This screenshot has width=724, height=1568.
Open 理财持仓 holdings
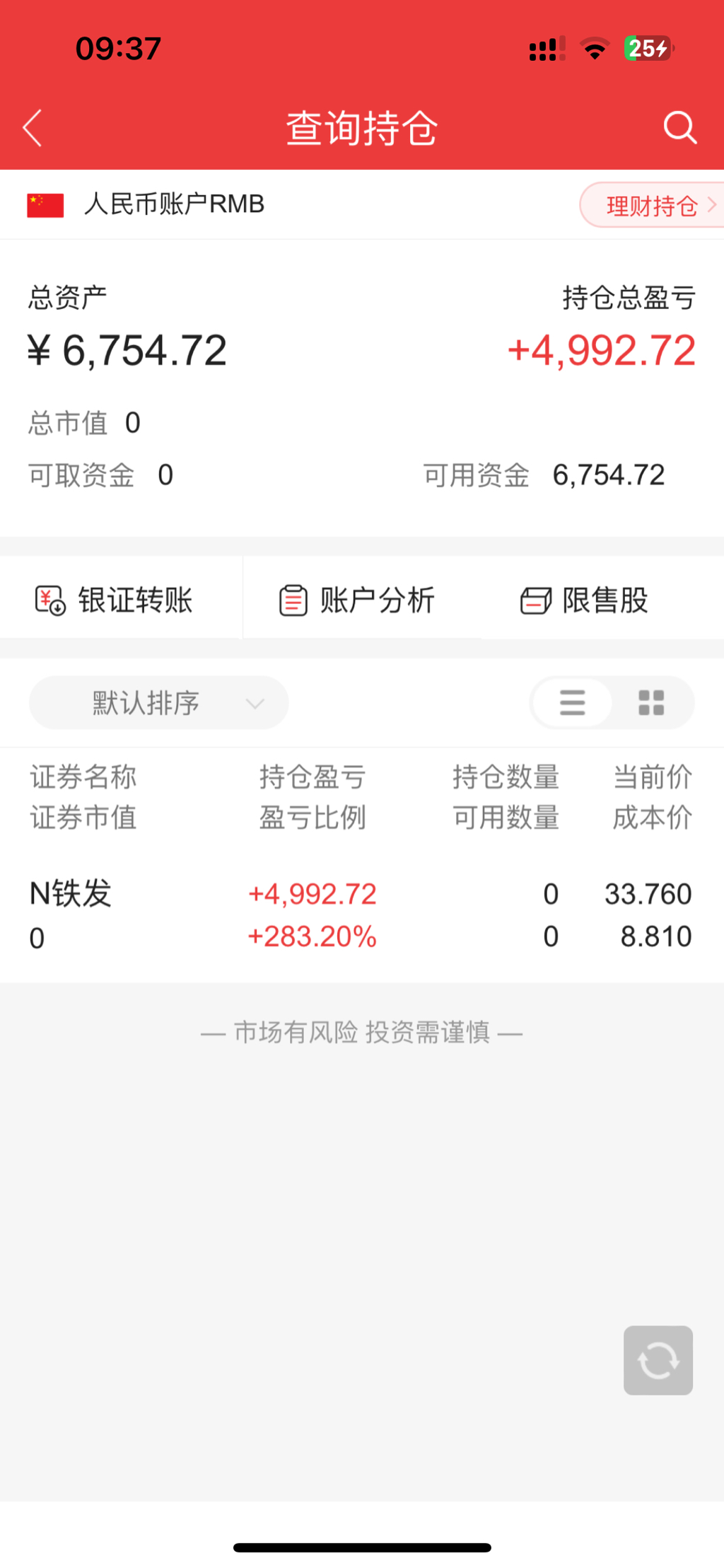tap(653, 206)
